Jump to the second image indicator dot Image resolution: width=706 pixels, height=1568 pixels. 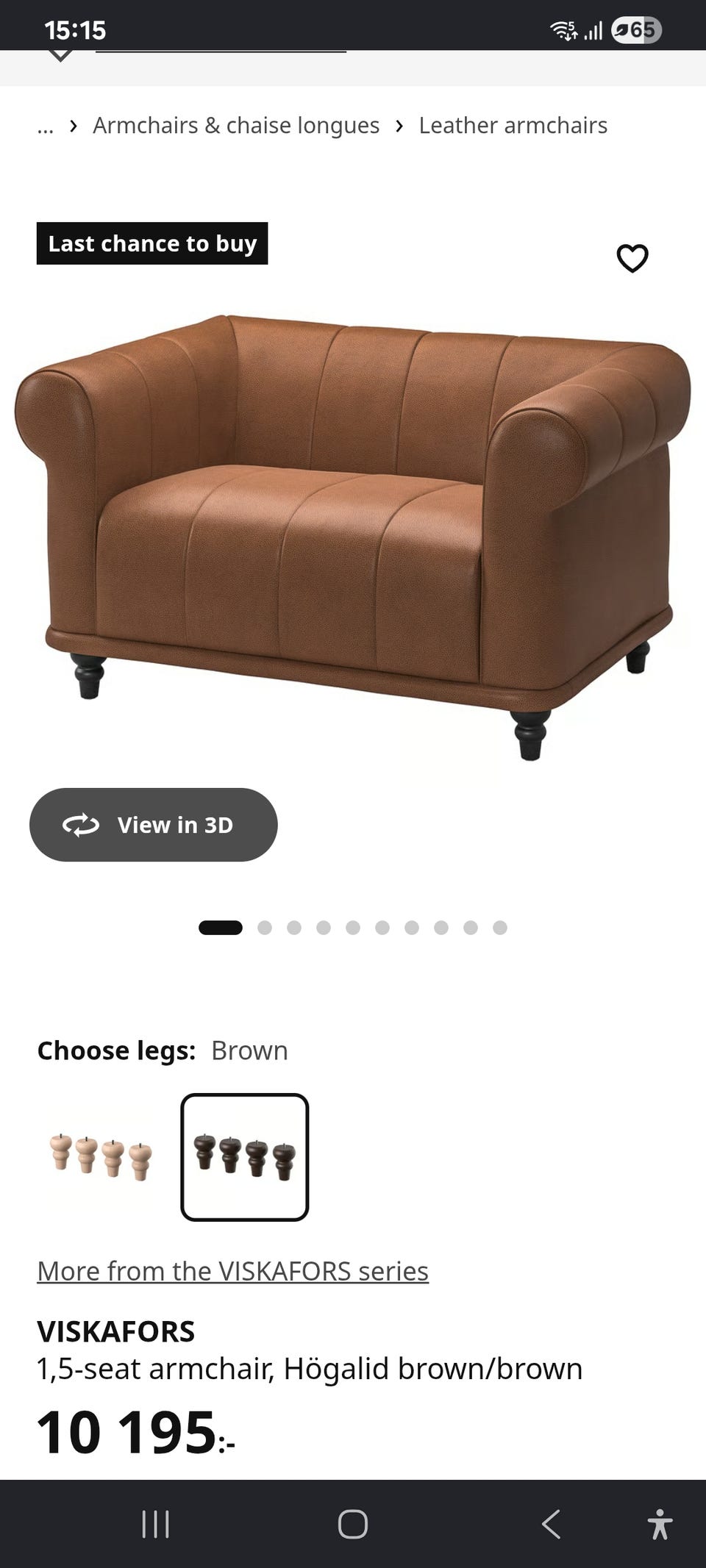click(x=265, y=928)
